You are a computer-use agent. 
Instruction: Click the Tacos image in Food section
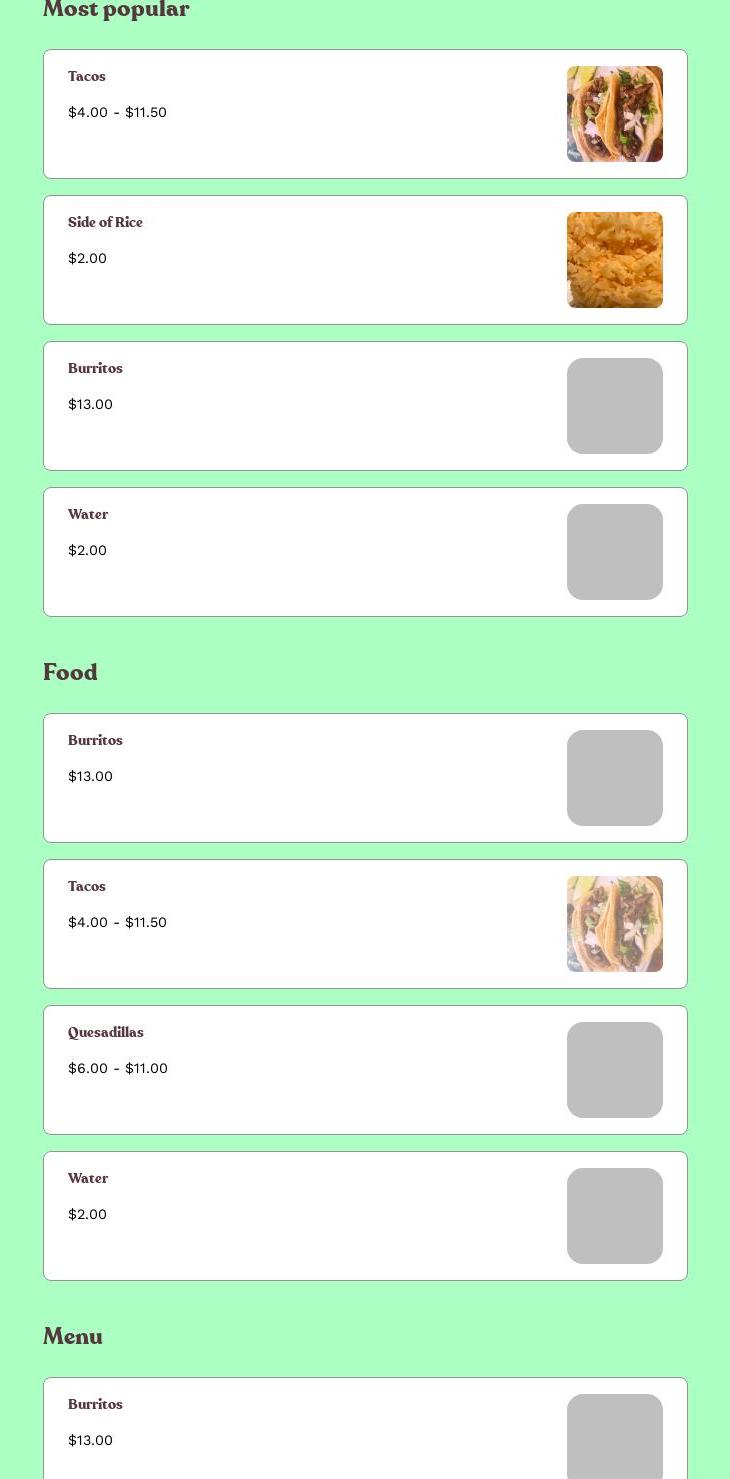614,923
